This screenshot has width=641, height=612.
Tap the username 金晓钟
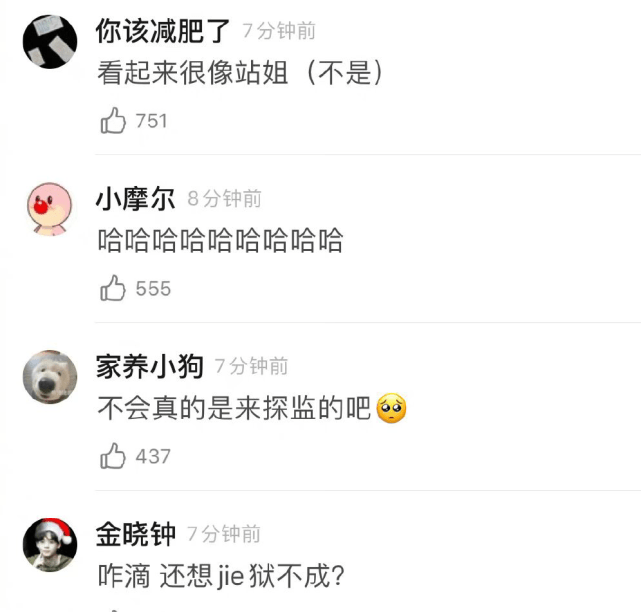[136, 534]
